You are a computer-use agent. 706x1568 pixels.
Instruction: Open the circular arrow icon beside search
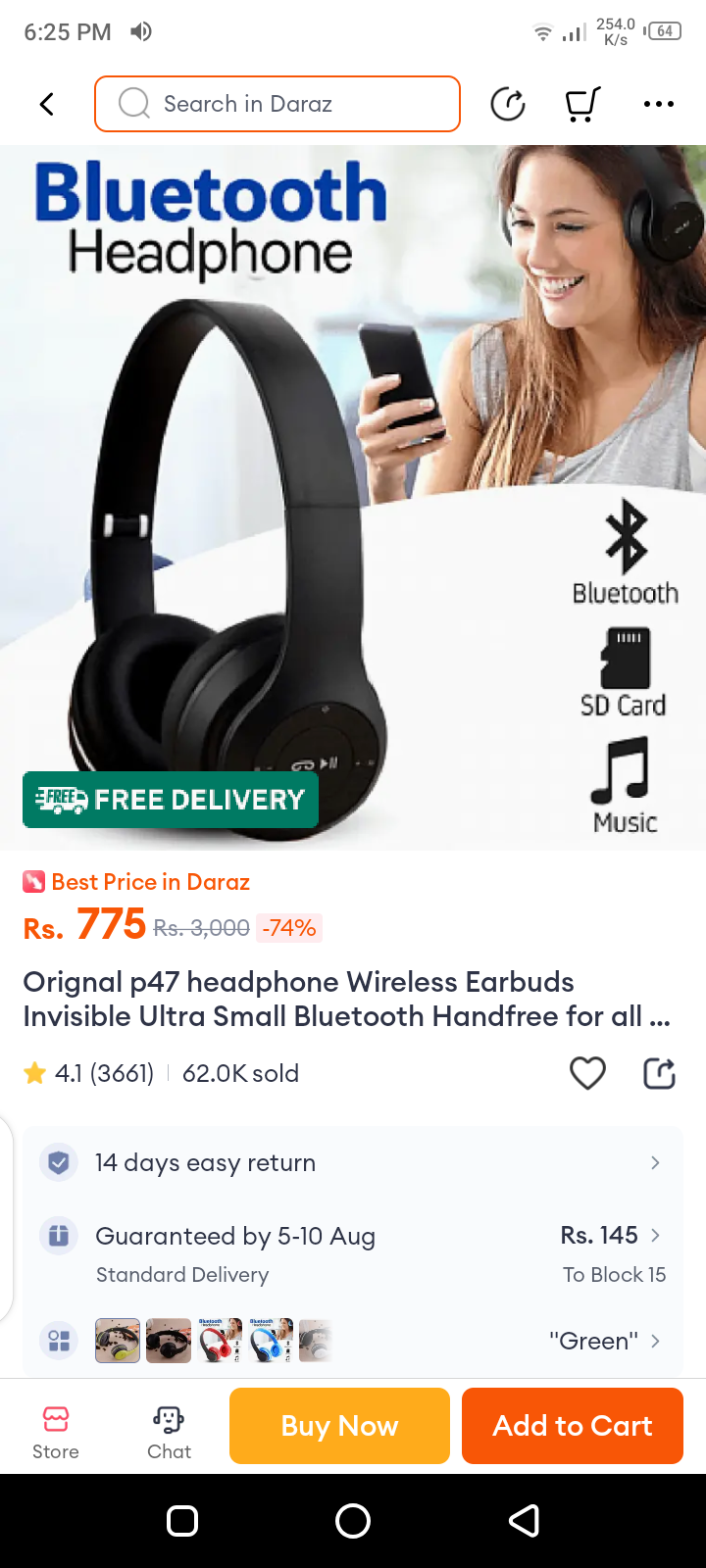(508, 104)
